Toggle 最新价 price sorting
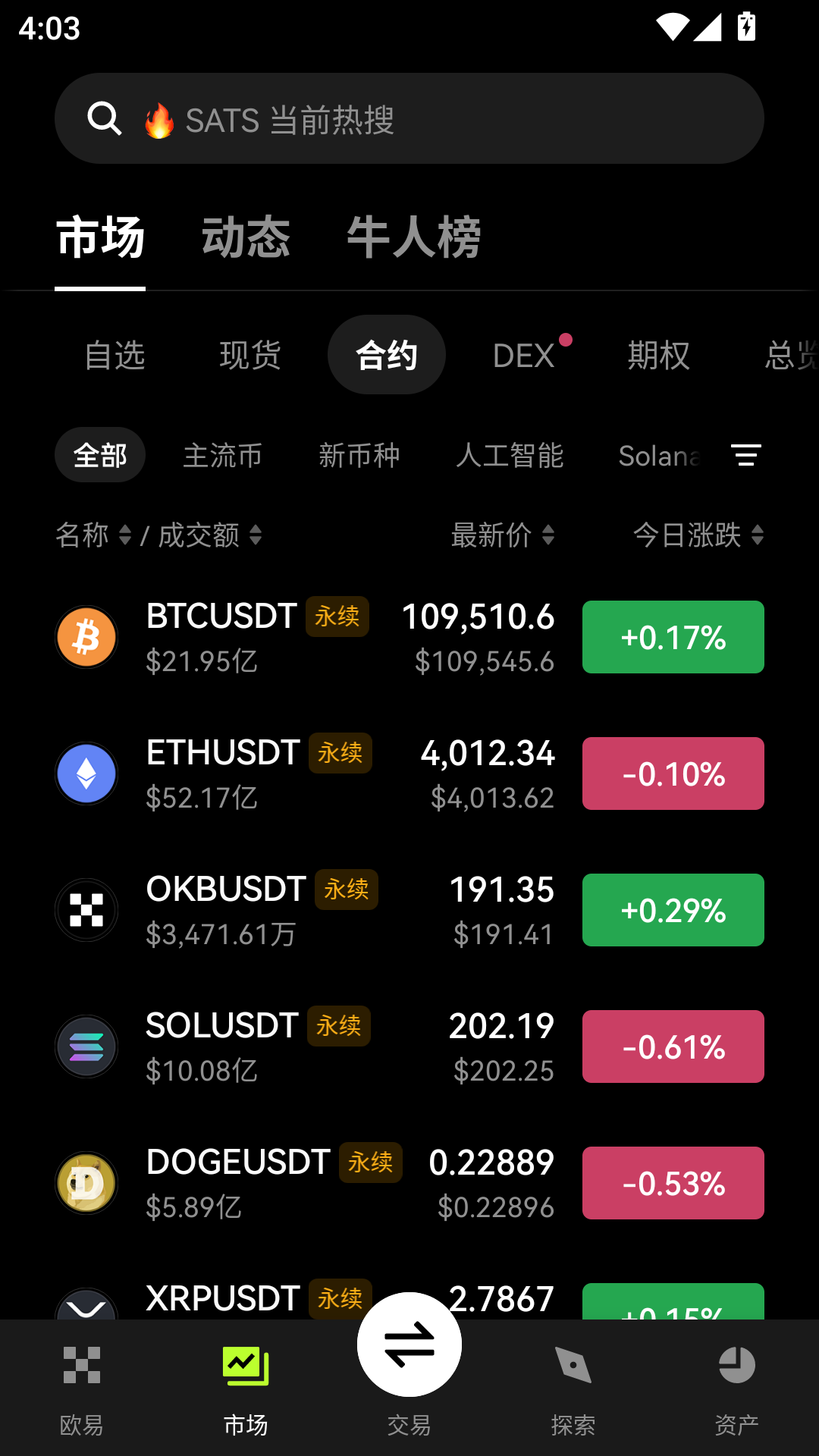 coord(547,536)
